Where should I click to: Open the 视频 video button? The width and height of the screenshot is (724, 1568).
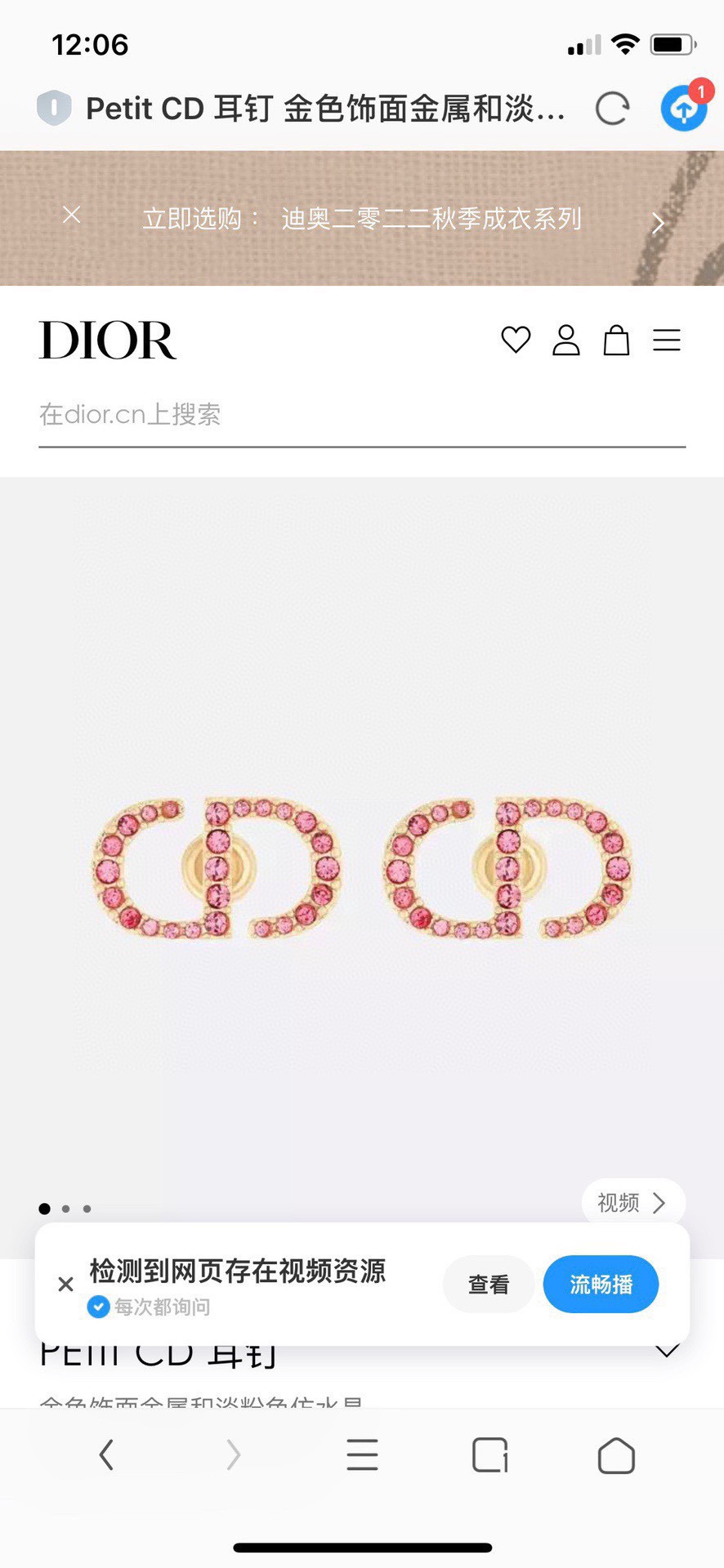(x=632, y=1202)
